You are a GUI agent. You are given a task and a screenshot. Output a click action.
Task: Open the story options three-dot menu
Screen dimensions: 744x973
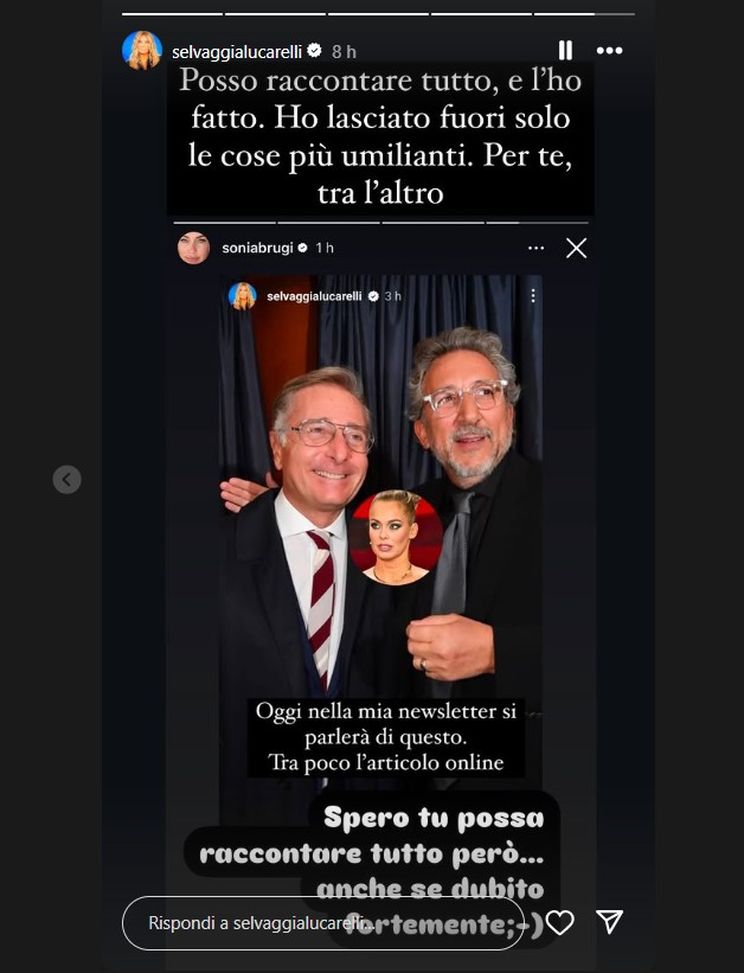pos(609,50)
